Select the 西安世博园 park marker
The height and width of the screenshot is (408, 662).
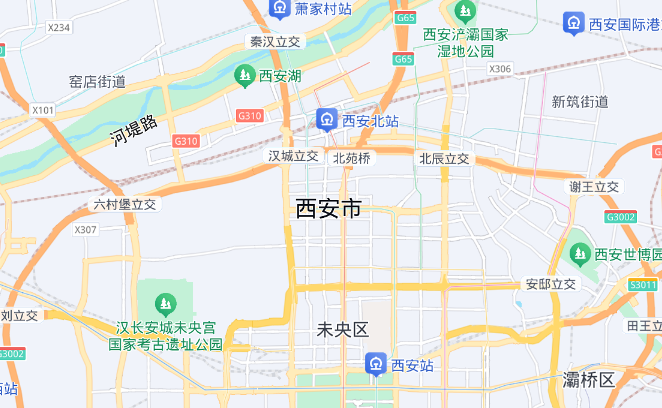point(580,254)
